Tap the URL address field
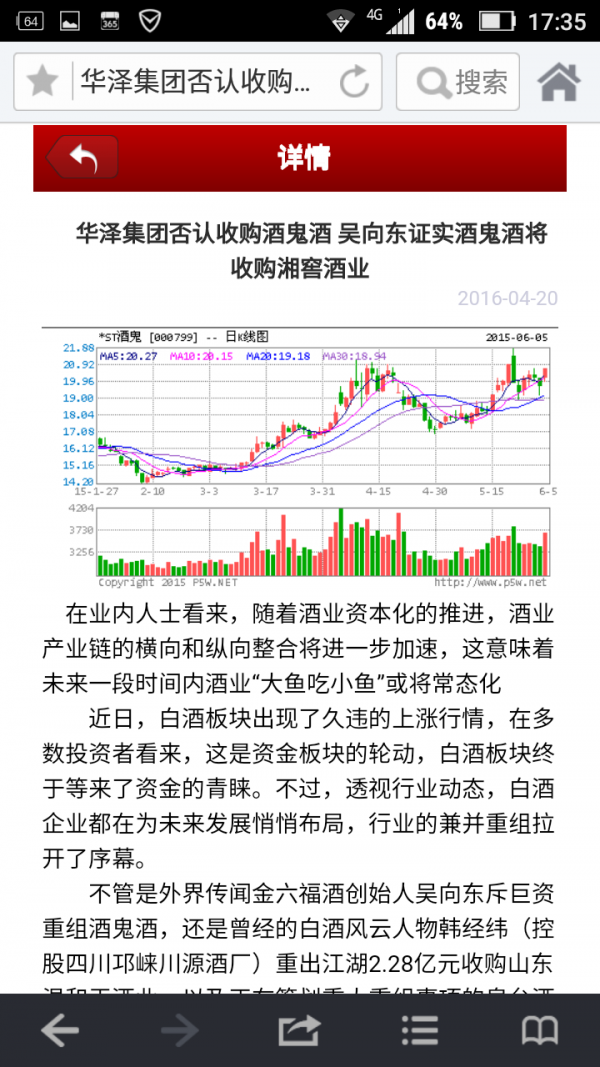 200,82
